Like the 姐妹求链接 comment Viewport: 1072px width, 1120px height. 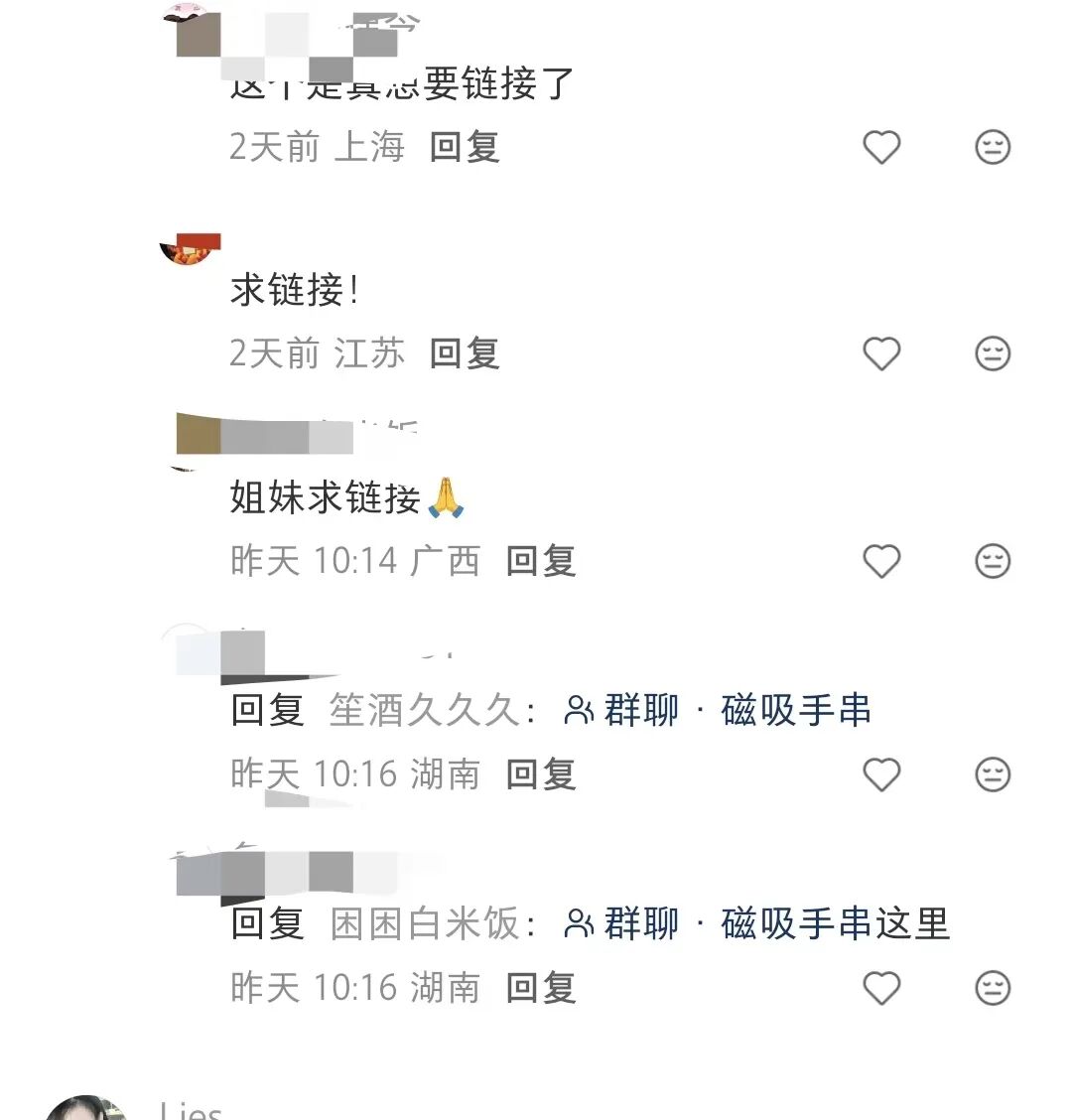coord(881,561)
